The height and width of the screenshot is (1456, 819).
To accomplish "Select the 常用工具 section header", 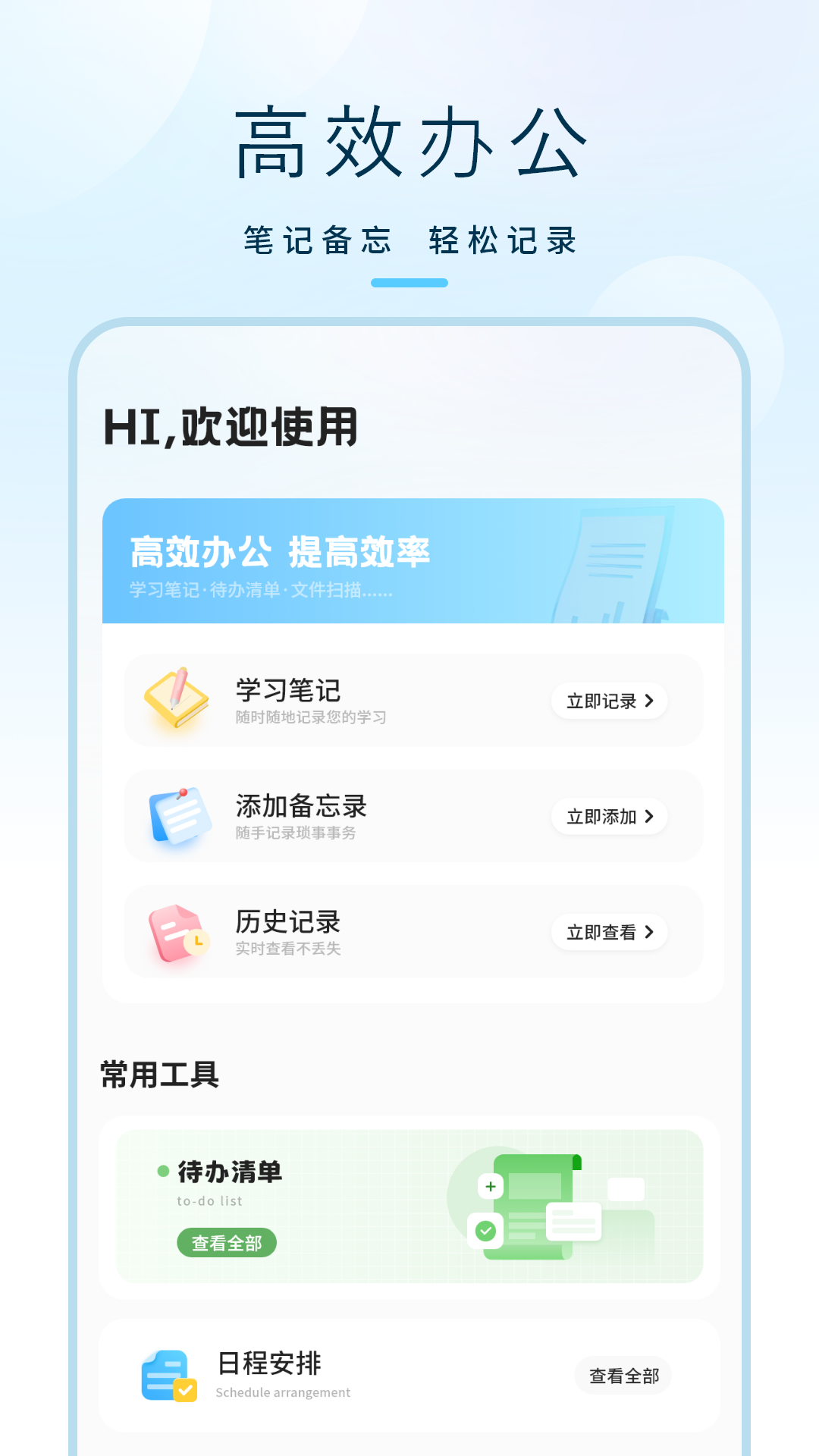I will (x=157, y=1072).
